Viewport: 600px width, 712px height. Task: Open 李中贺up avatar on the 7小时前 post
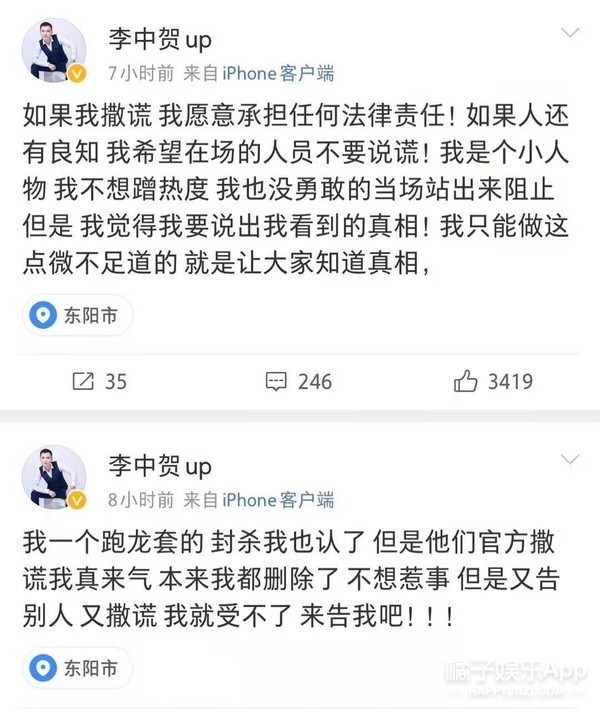pos(54,50)
